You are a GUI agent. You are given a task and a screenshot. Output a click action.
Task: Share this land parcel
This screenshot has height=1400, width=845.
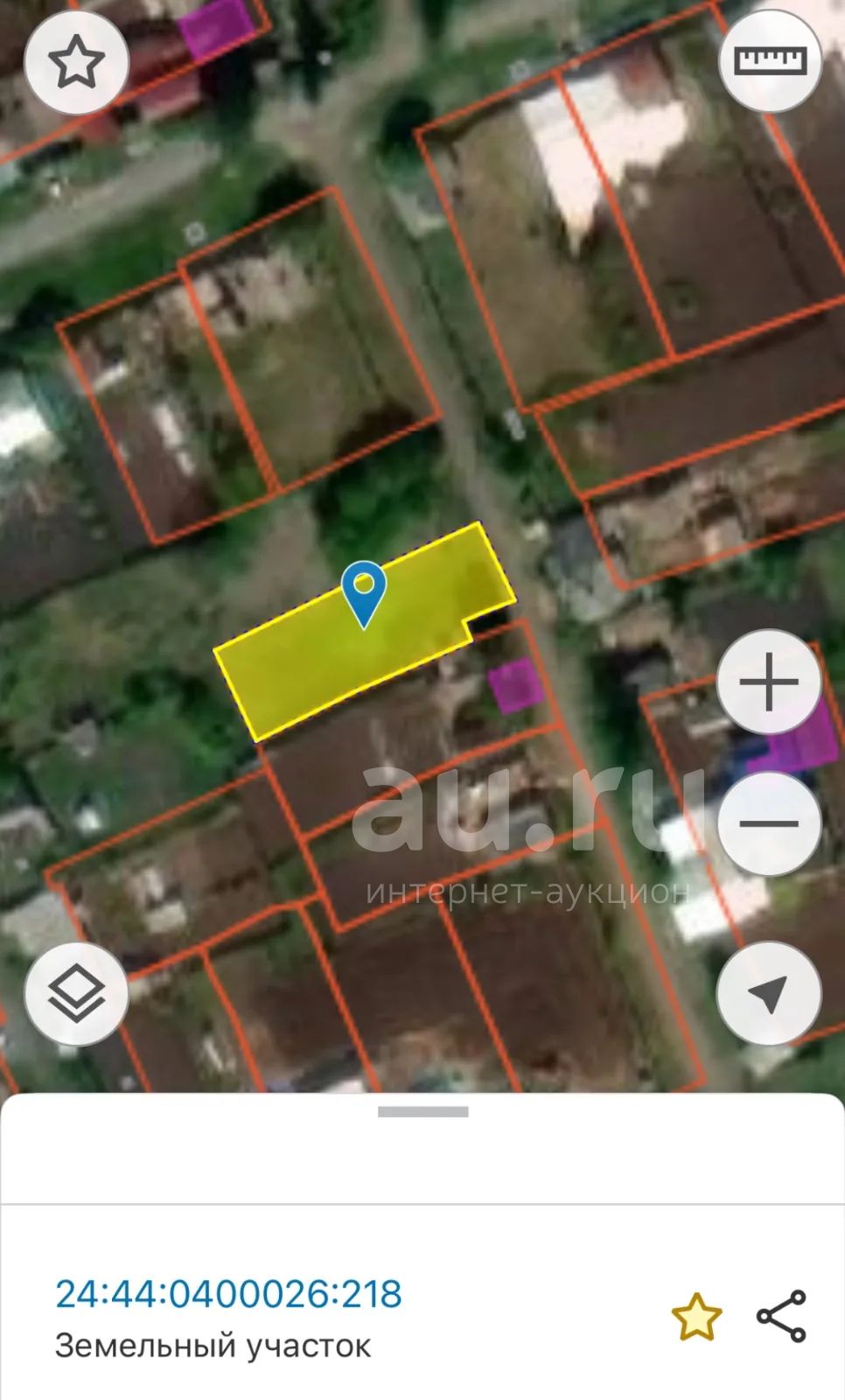pyautogui.click(x=781, y=1316)
